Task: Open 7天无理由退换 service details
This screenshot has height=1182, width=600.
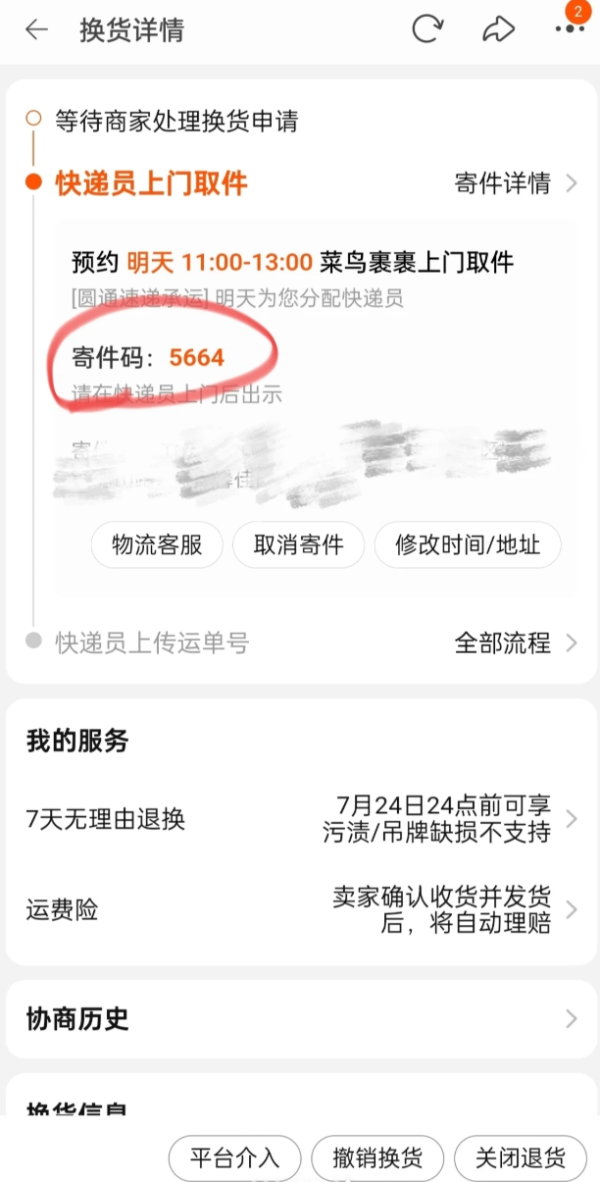Action: click(300, 819)
